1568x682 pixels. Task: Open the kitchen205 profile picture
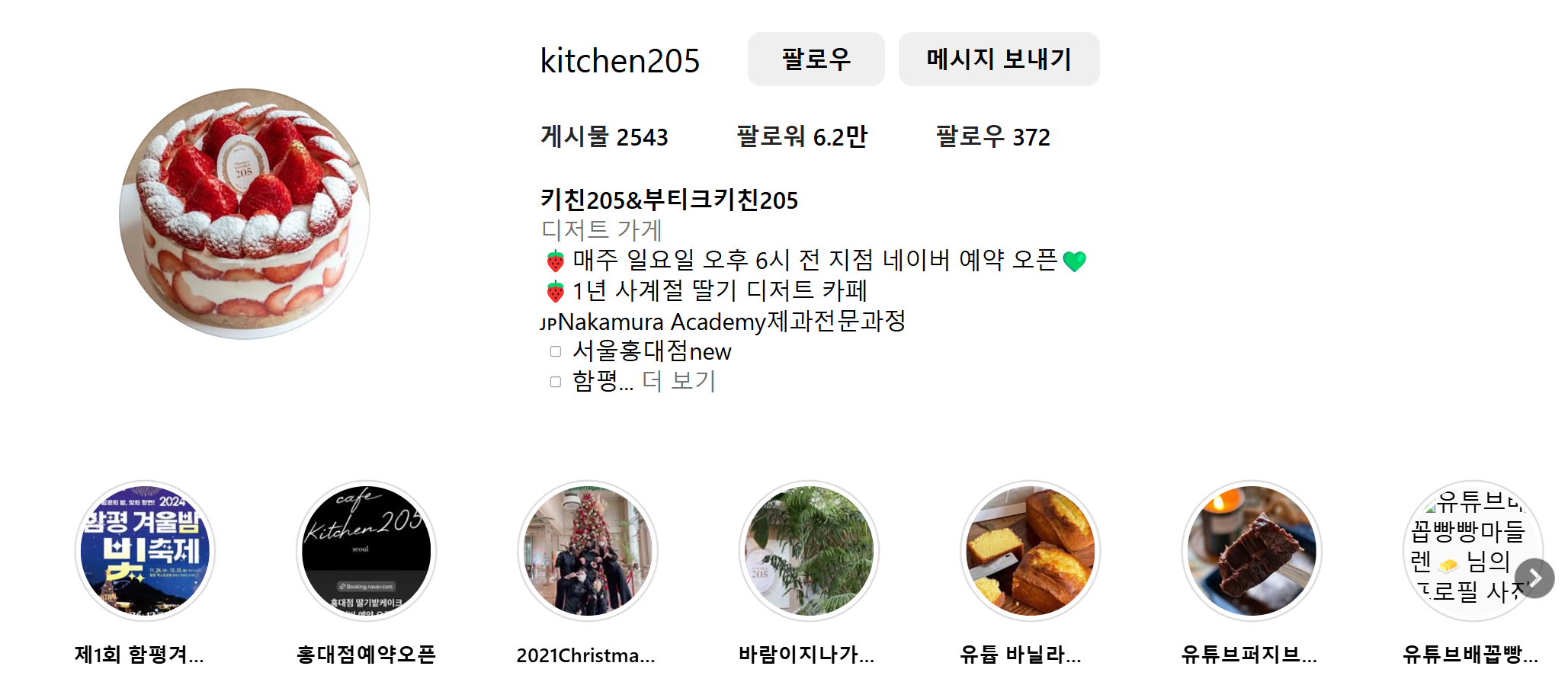click(x=245, y=214)
